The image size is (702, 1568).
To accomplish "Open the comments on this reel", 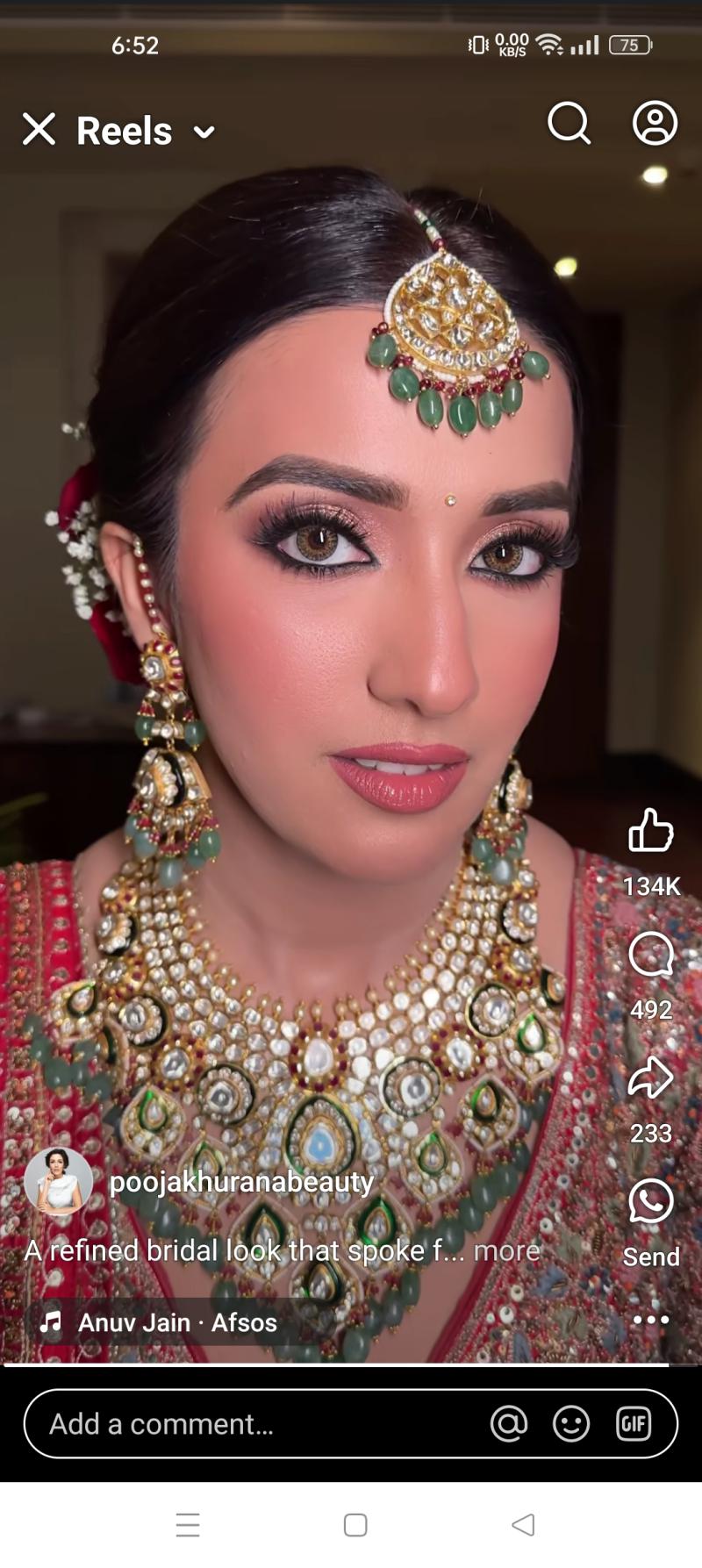I will click(x=650, y=954).
